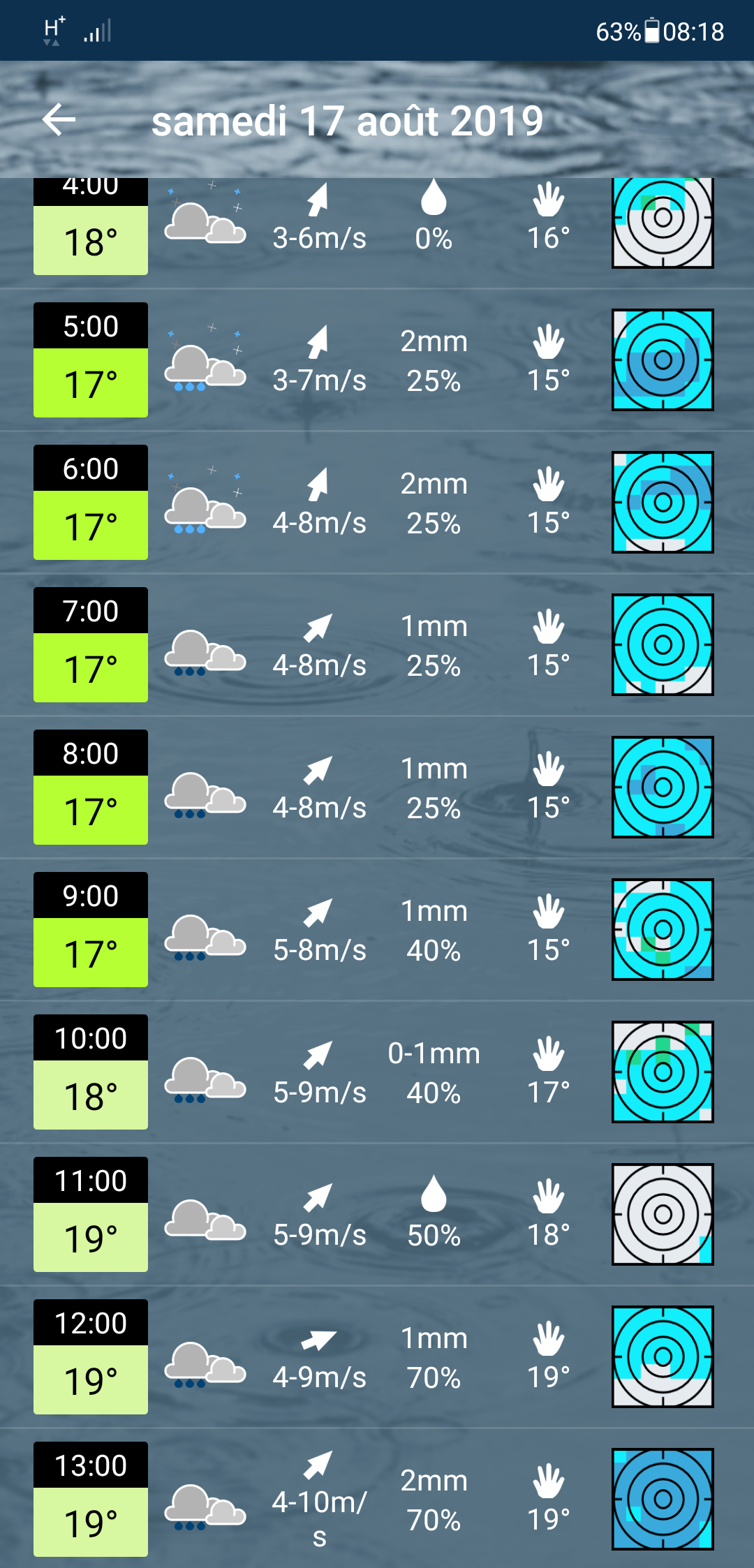Screen dimensions: 754x1568
Task: Open the 10:00 hourly forecast row
Action: click(377, 1072)
